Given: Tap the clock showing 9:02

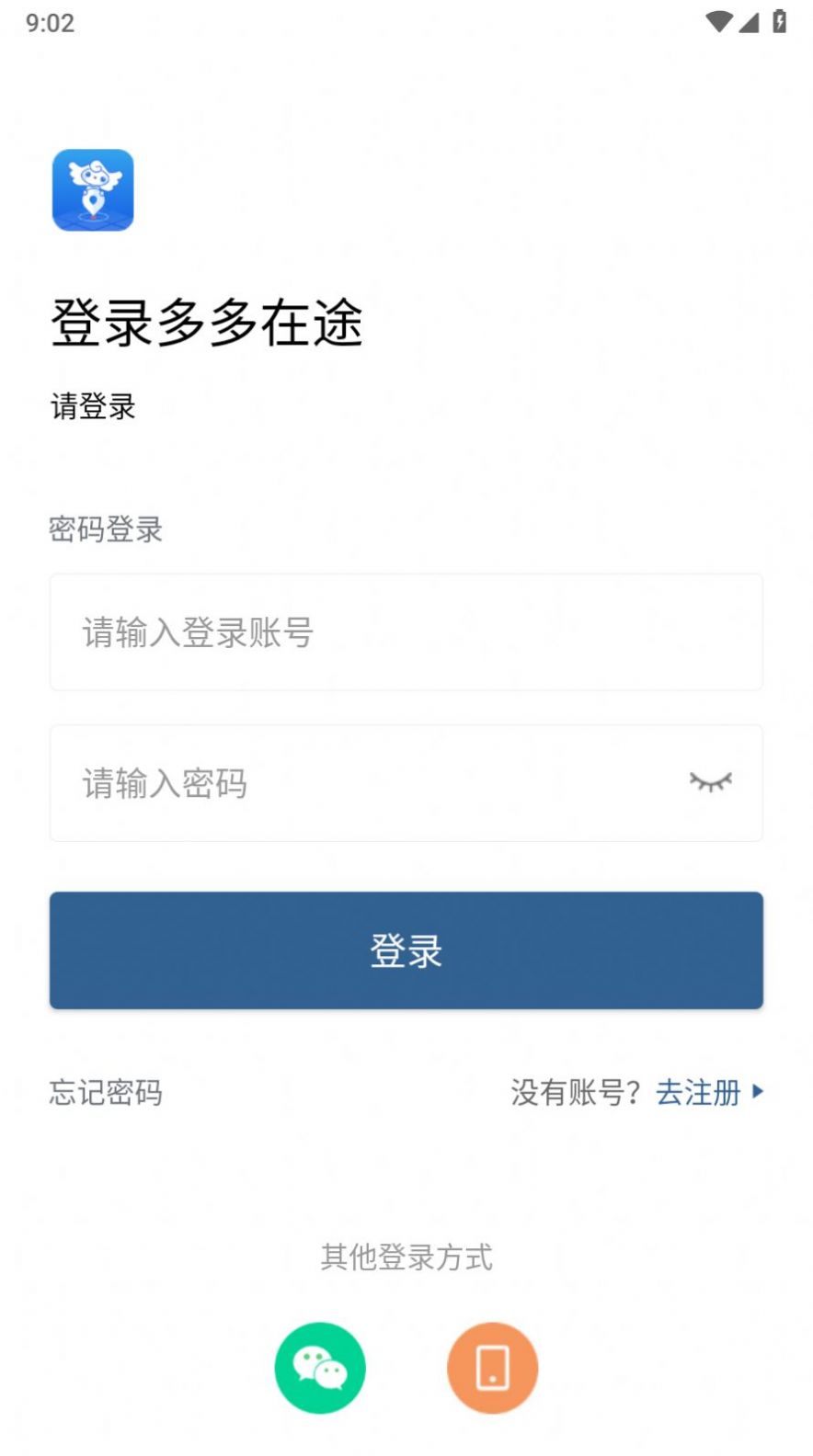Looking at the screenshot, I should 49,24.
